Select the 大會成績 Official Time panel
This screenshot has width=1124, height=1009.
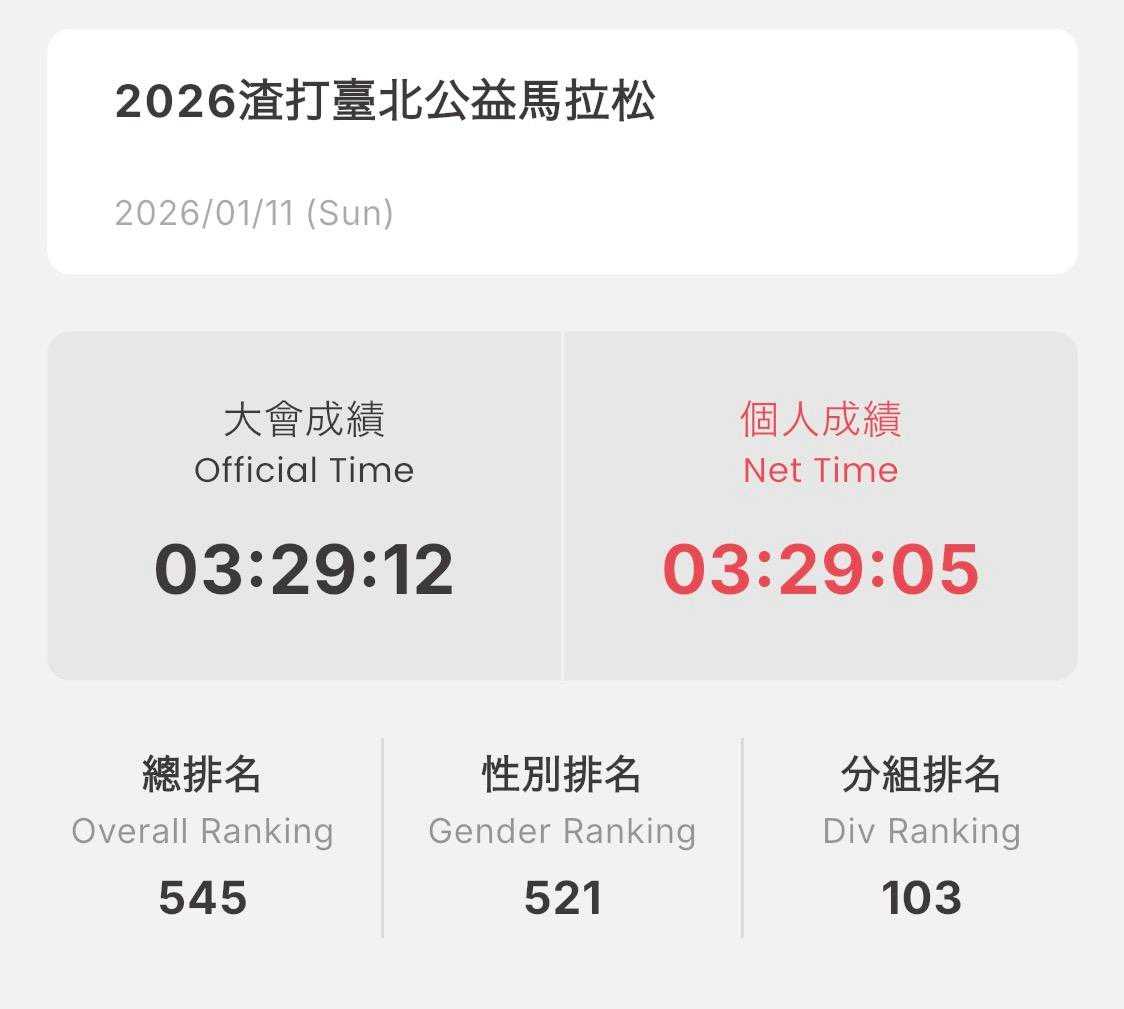[x=305, y=505]
